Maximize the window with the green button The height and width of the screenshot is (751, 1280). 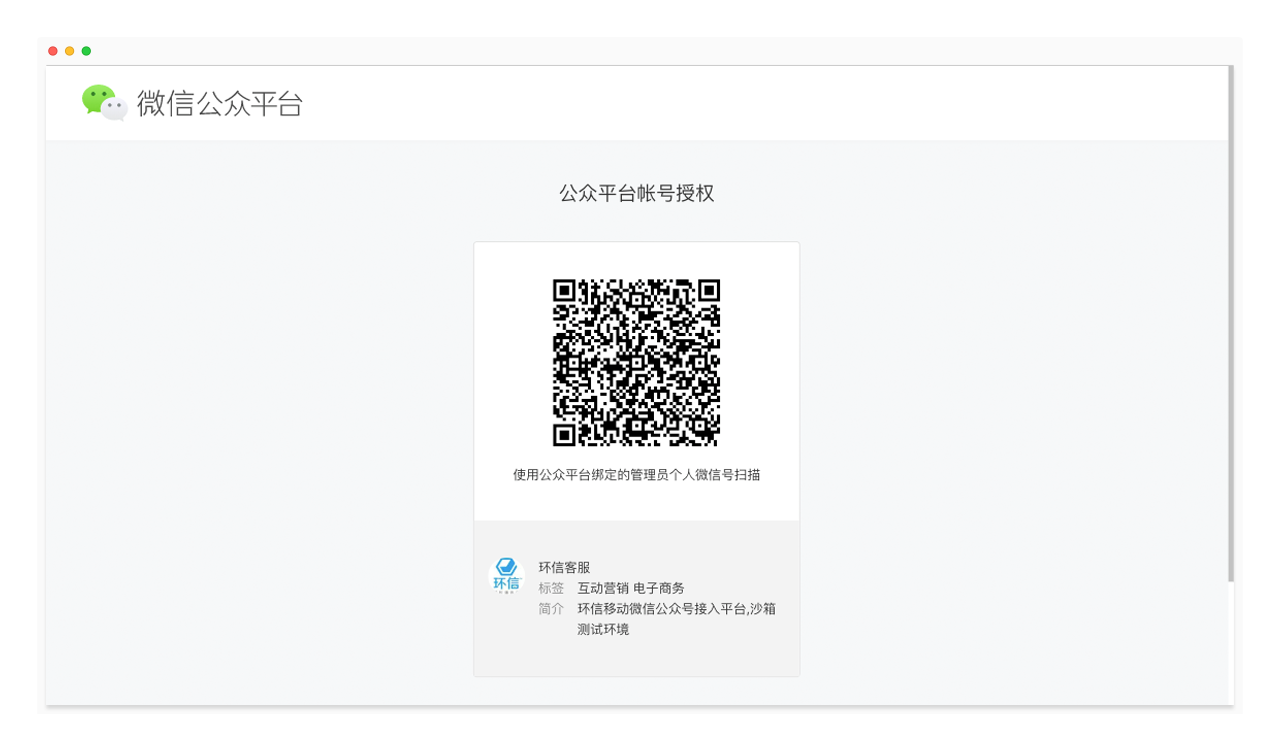click(86, 51)
